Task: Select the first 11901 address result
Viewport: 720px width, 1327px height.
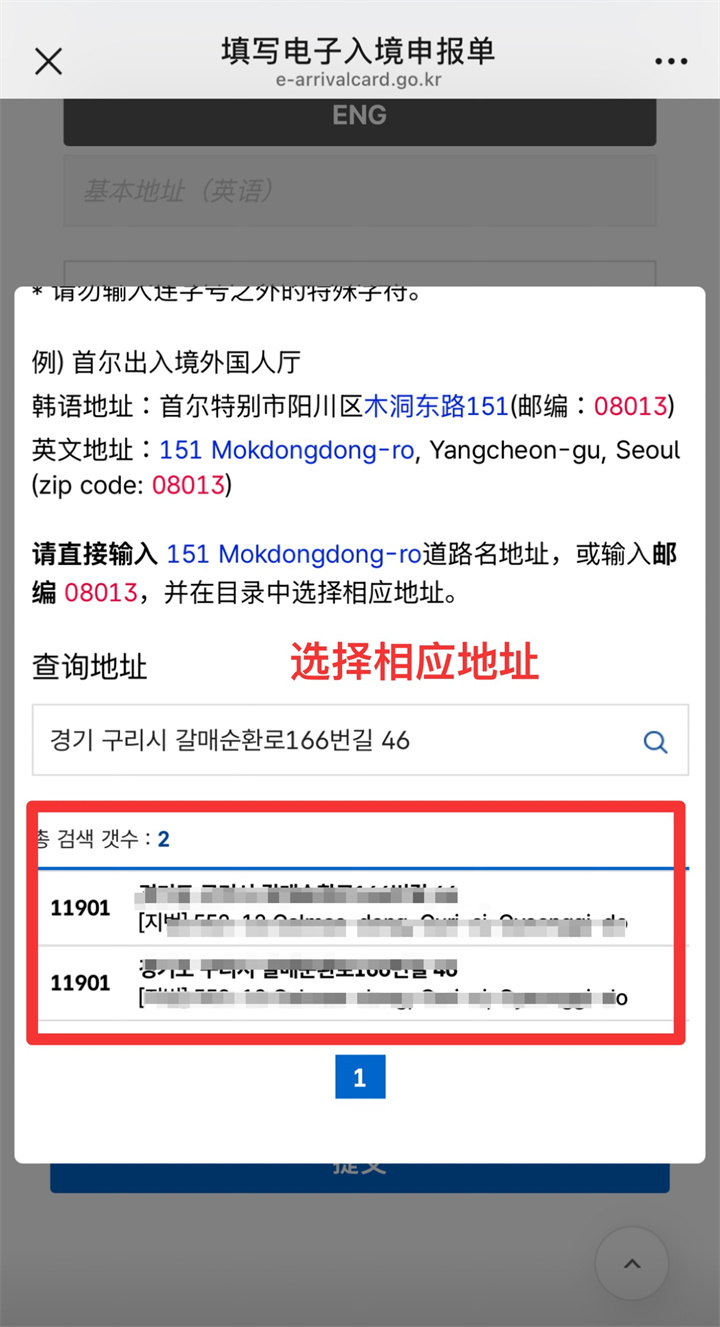Action: pyautogui.click(x=361, y=908)
